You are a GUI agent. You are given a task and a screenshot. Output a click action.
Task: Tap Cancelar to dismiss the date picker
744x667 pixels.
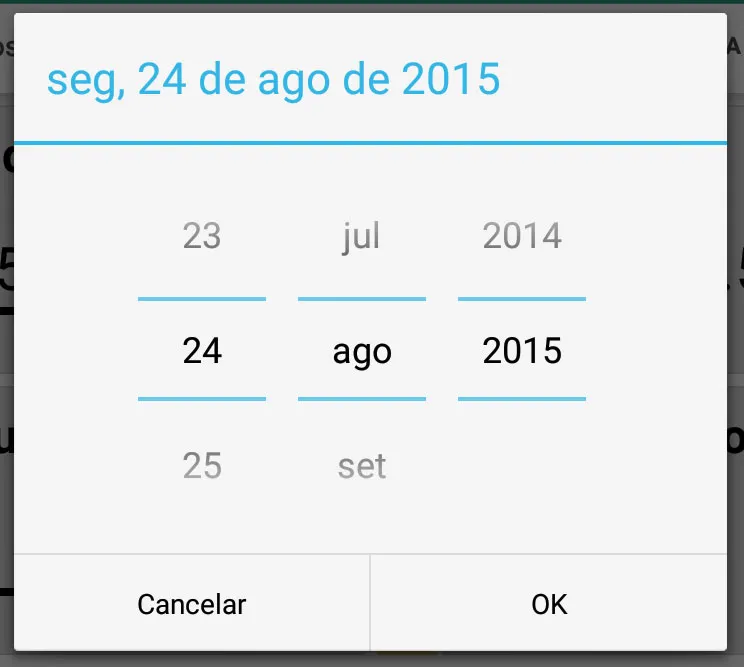[x=191, y=604]
